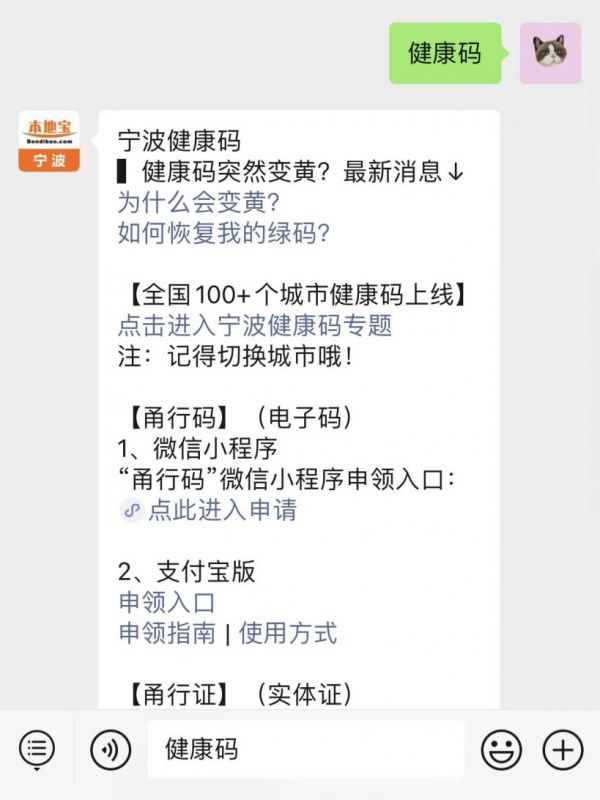
Task: Switch to voice input
Action: 111,748
